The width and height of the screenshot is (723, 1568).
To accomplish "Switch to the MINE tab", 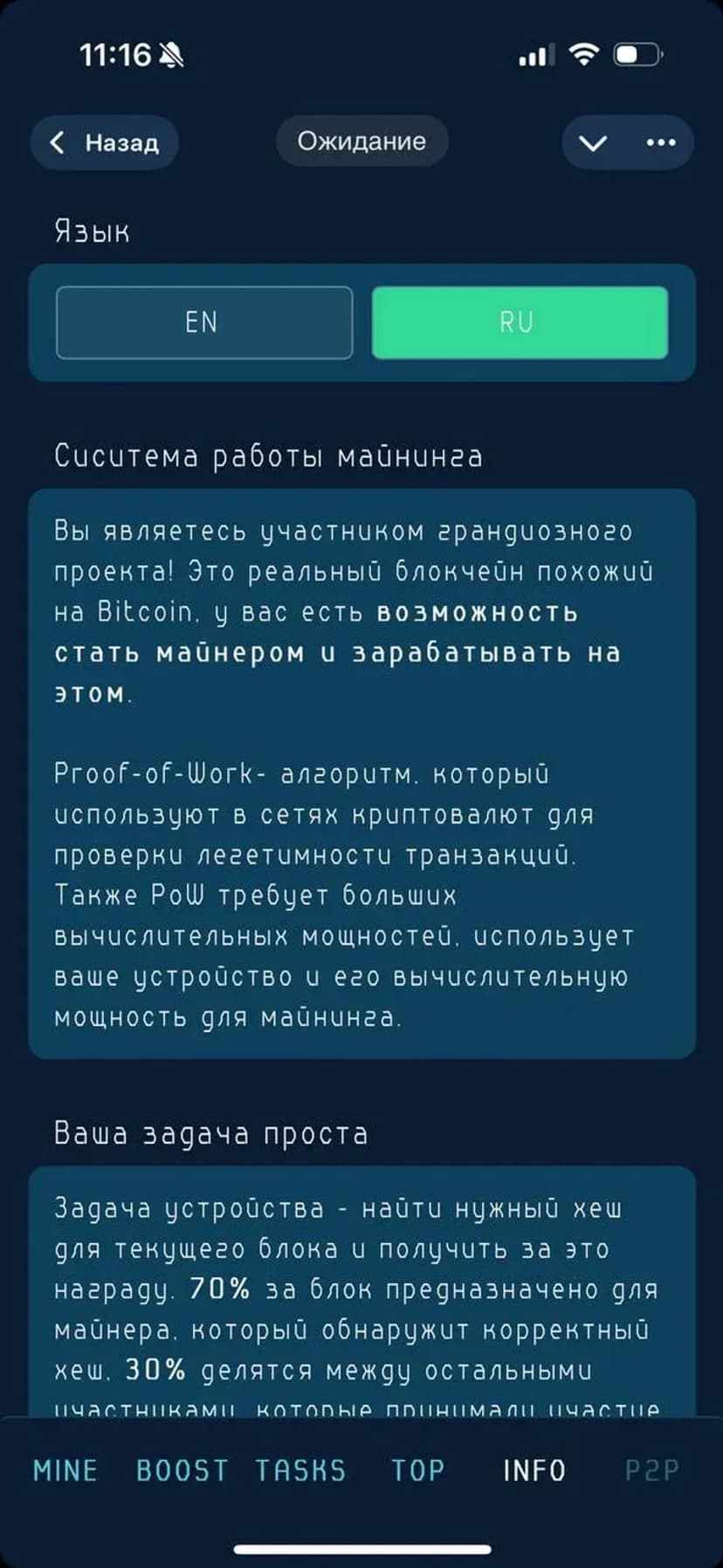I will (x=65, y=1470).
